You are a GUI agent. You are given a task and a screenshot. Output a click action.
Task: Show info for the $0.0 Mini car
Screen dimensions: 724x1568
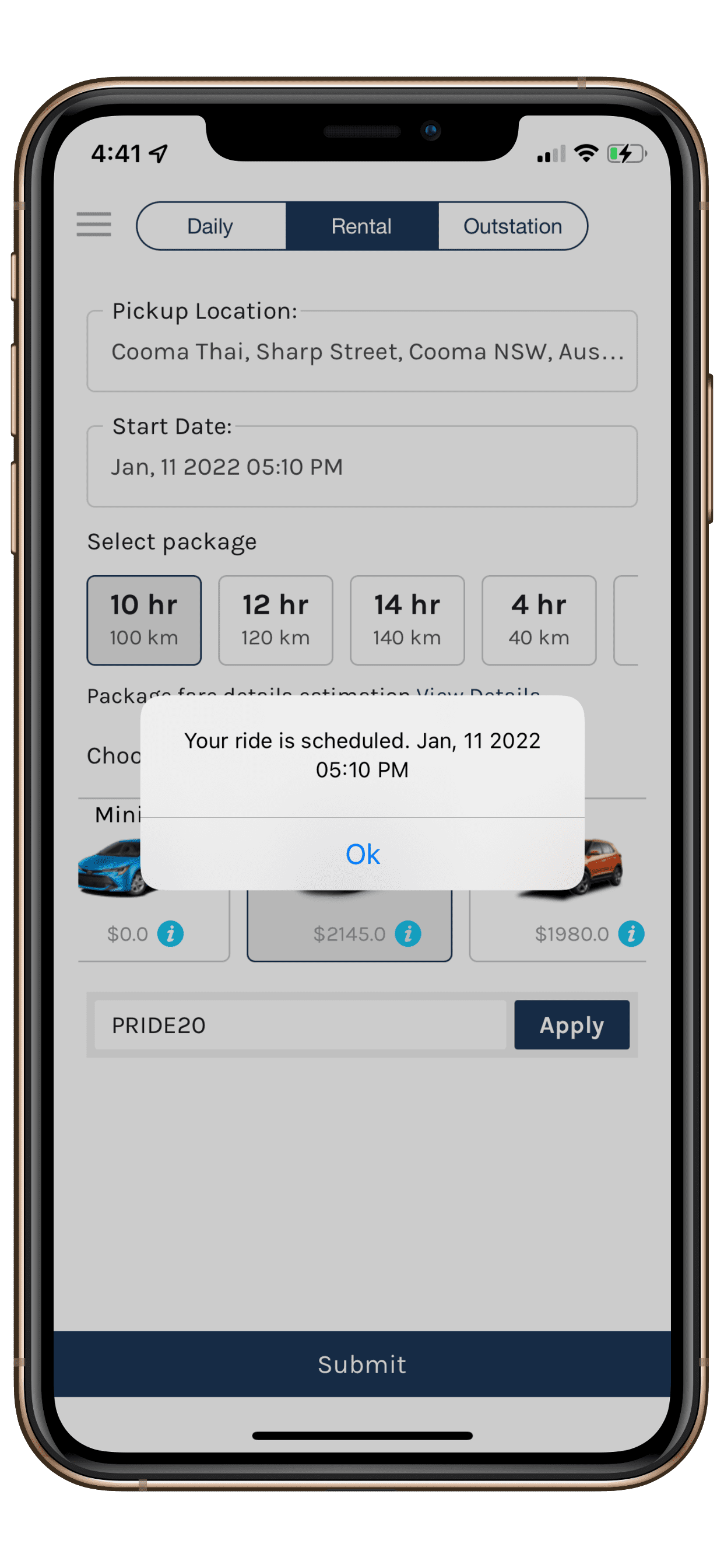click(x=170, y=933)
